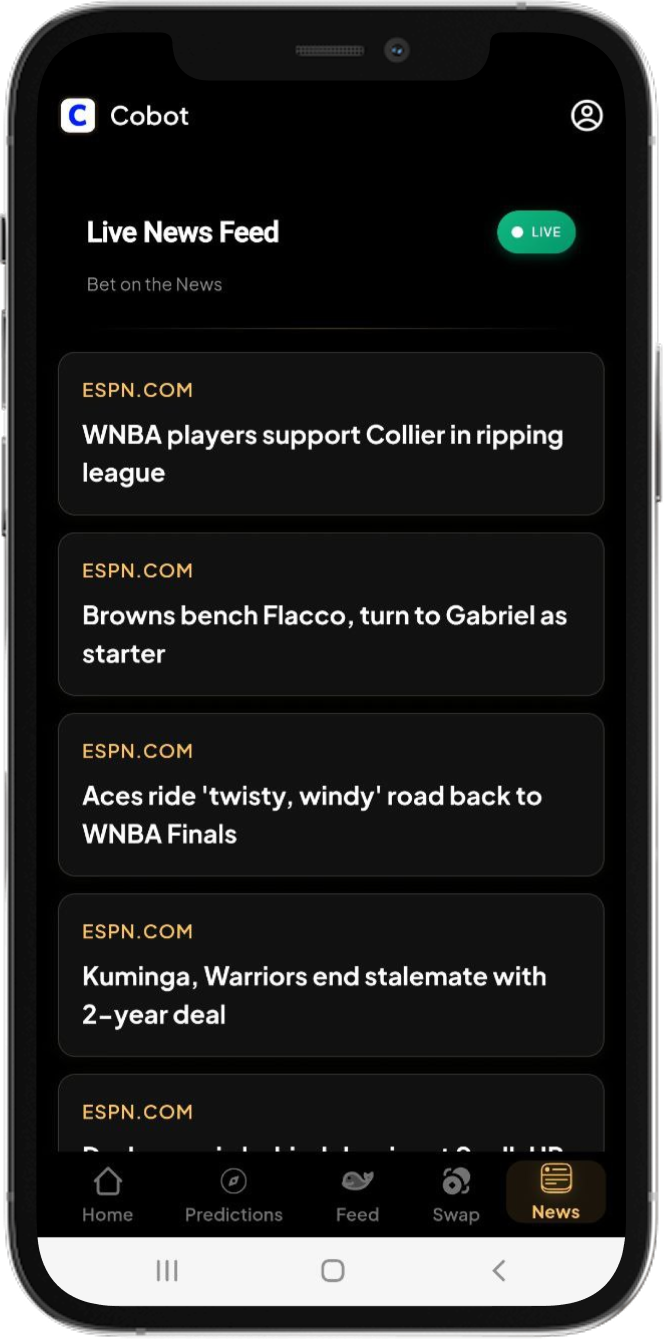
Task: Go to the Predictions tab
Action: coord(234,1195)
